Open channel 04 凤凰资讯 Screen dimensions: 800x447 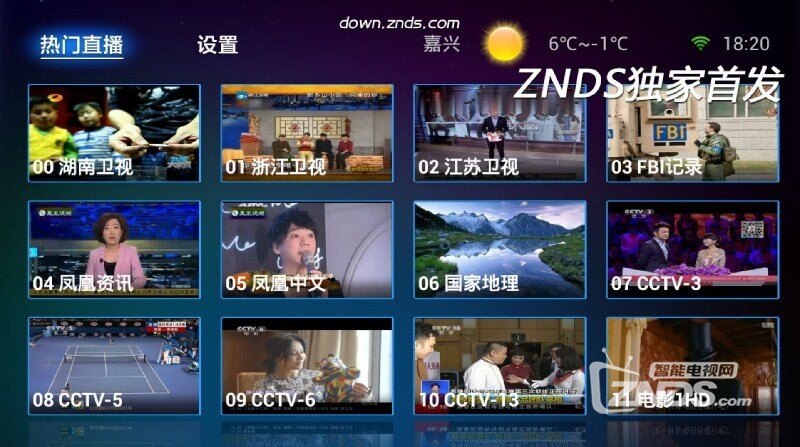tap(113, 249)
